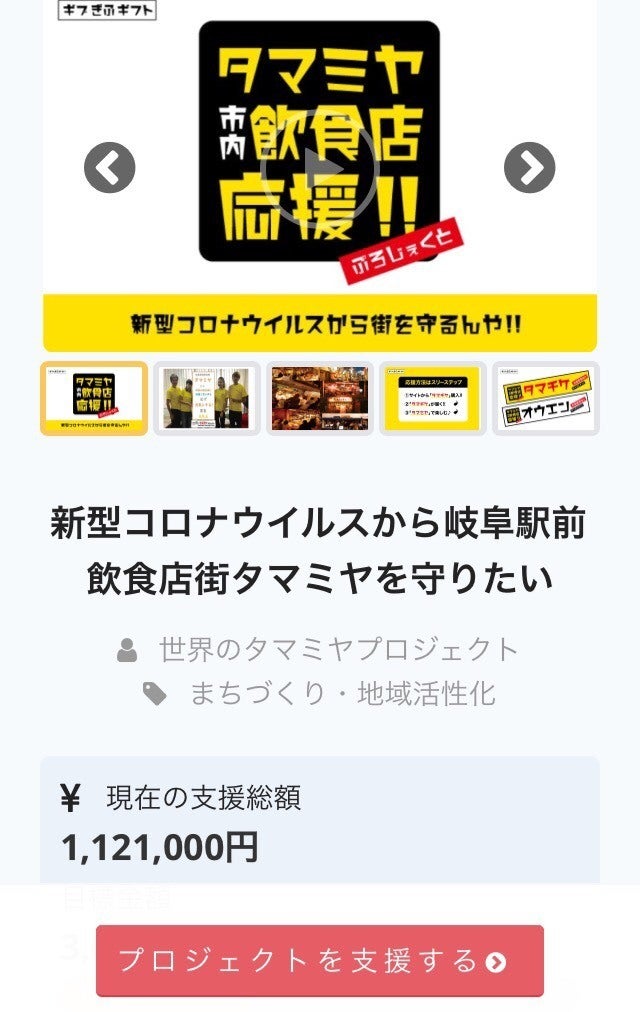Image resolution: width=640 pixels, height=1012 pixels.
Task: Select the thumbnail showing the three-step guide
Action: coord(433,398)
